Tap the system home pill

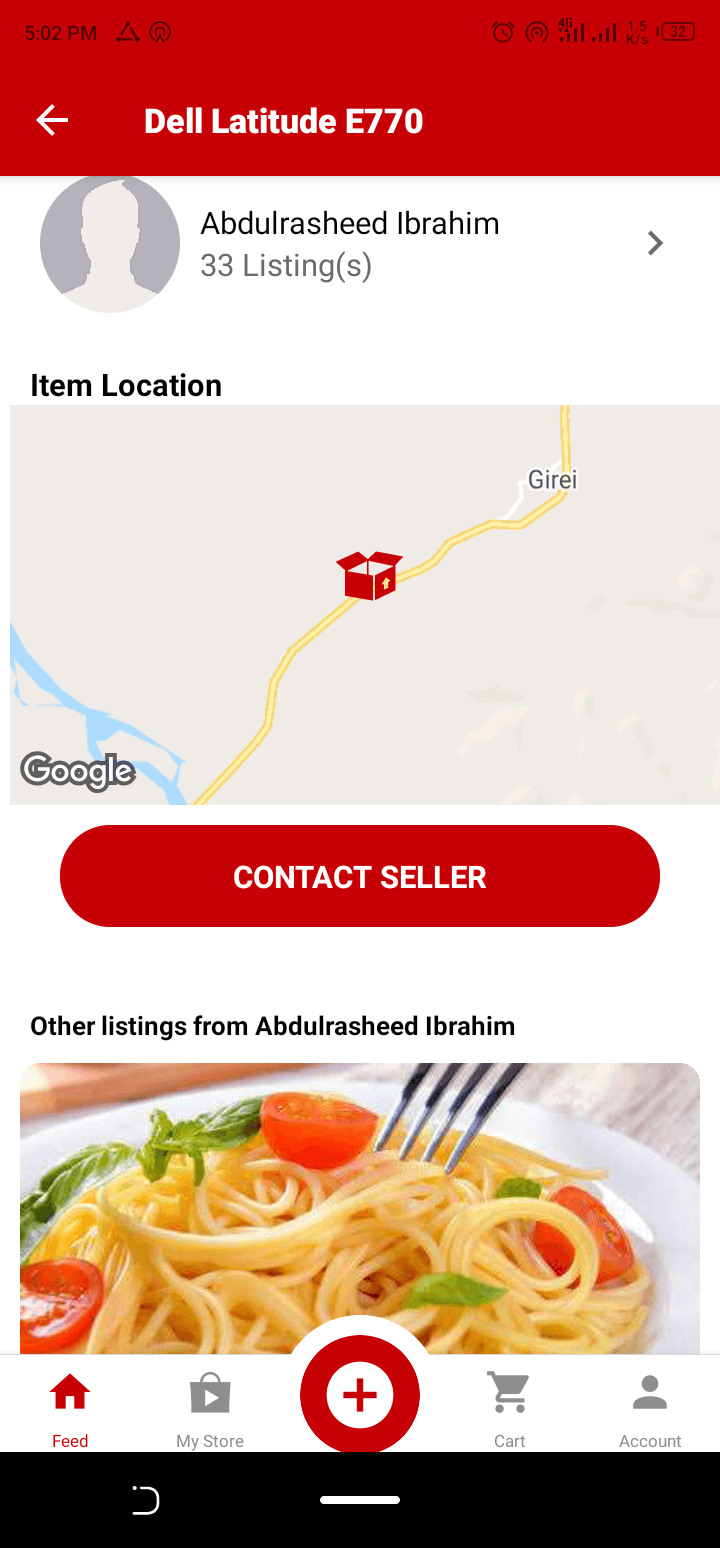(x=360, y=1500)
